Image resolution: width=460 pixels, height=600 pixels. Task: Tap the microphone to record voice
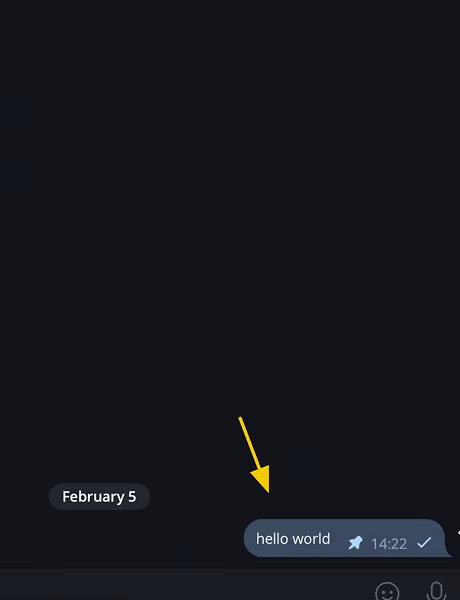pyautogui.click(x=436, y=591)
